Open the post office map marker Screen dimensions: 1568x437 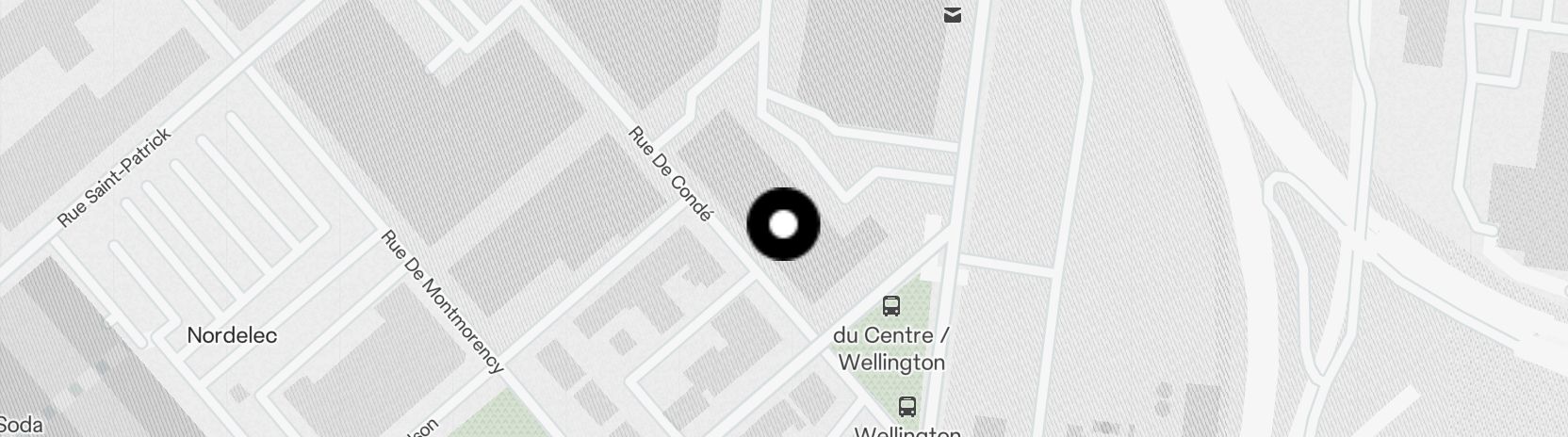[x=953, y=14]
